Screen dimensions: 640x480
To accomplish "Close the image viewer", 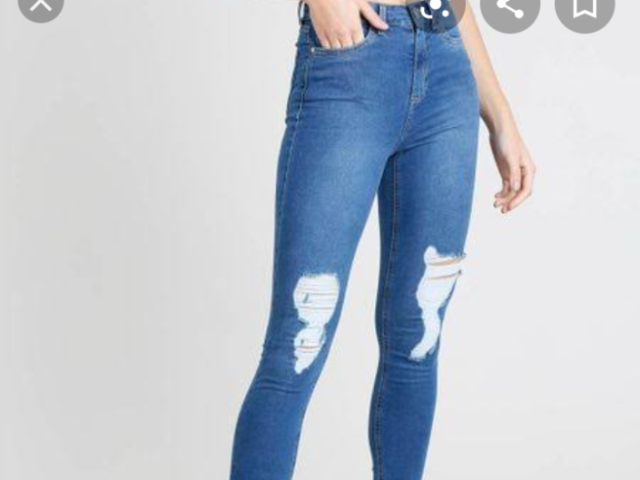I will click(x=41, y=6).
